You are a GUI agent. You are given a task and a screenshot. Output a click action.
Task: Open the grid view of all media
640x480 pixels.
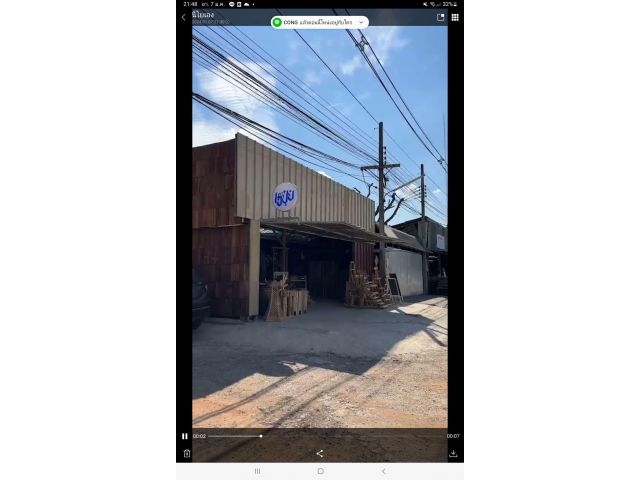(x=455, y=17)
